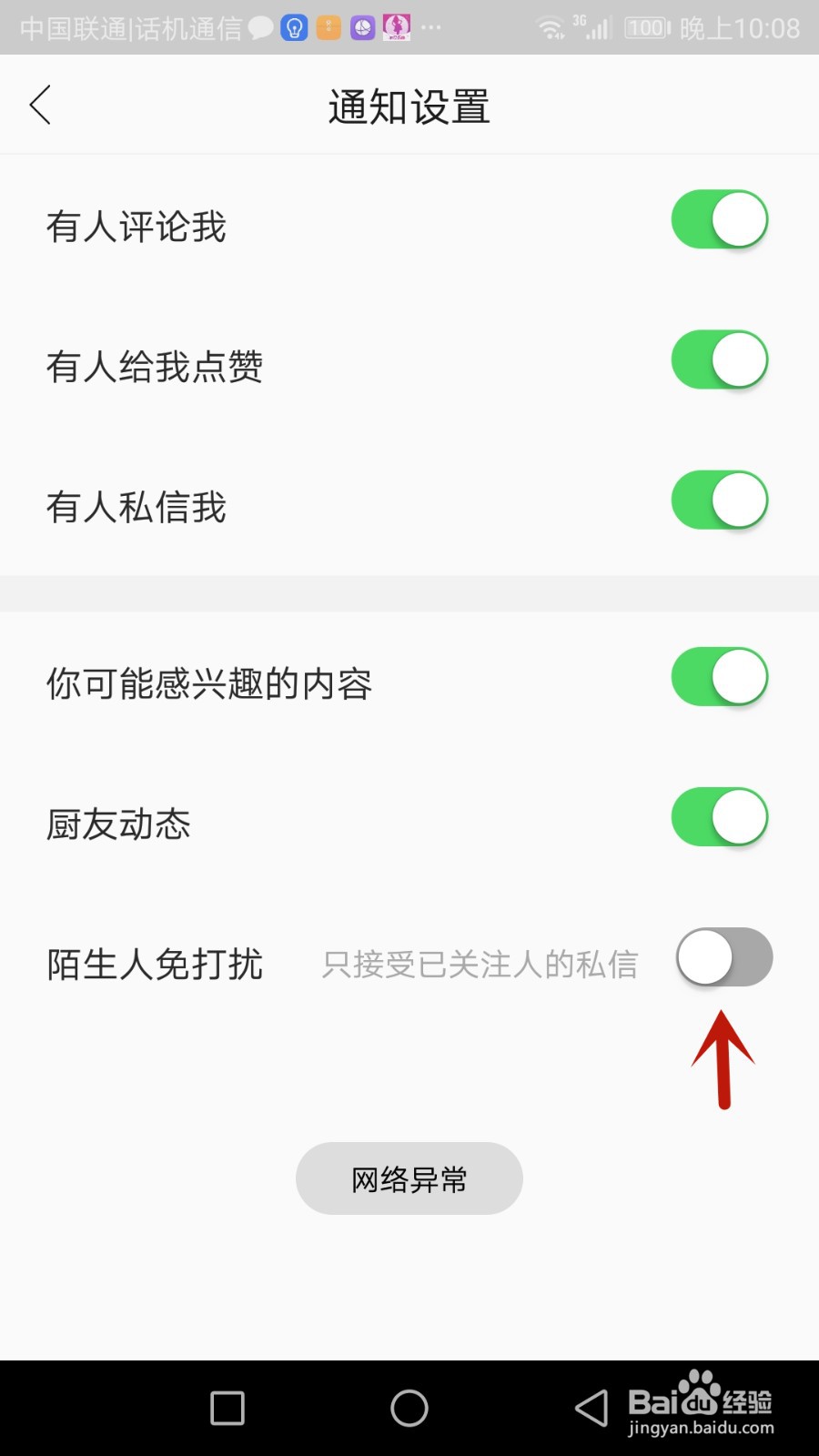
Task: Enable the 陌生人免打扰 switch
Action: [x=725, y=956]
